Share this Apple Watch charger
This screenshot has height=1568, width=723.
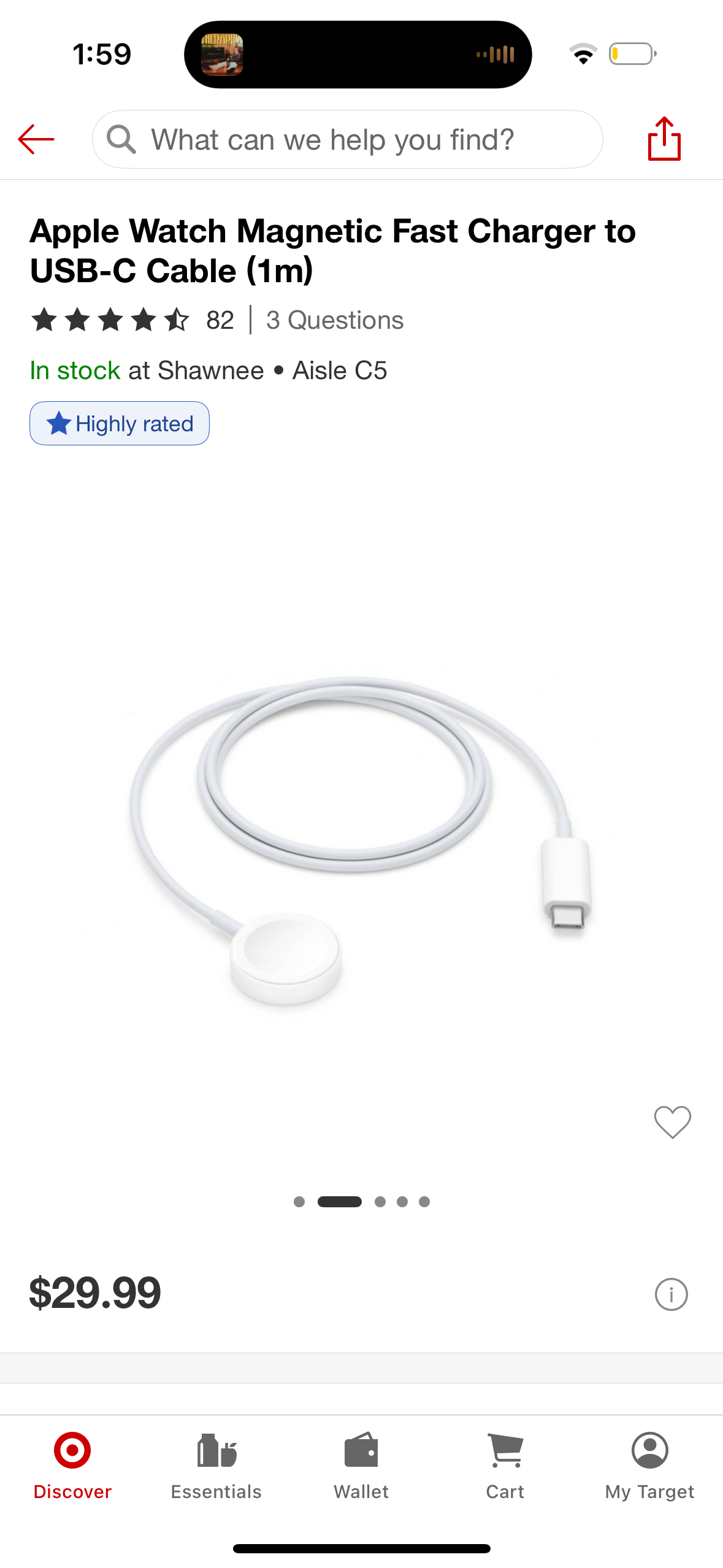pos(664,139)
